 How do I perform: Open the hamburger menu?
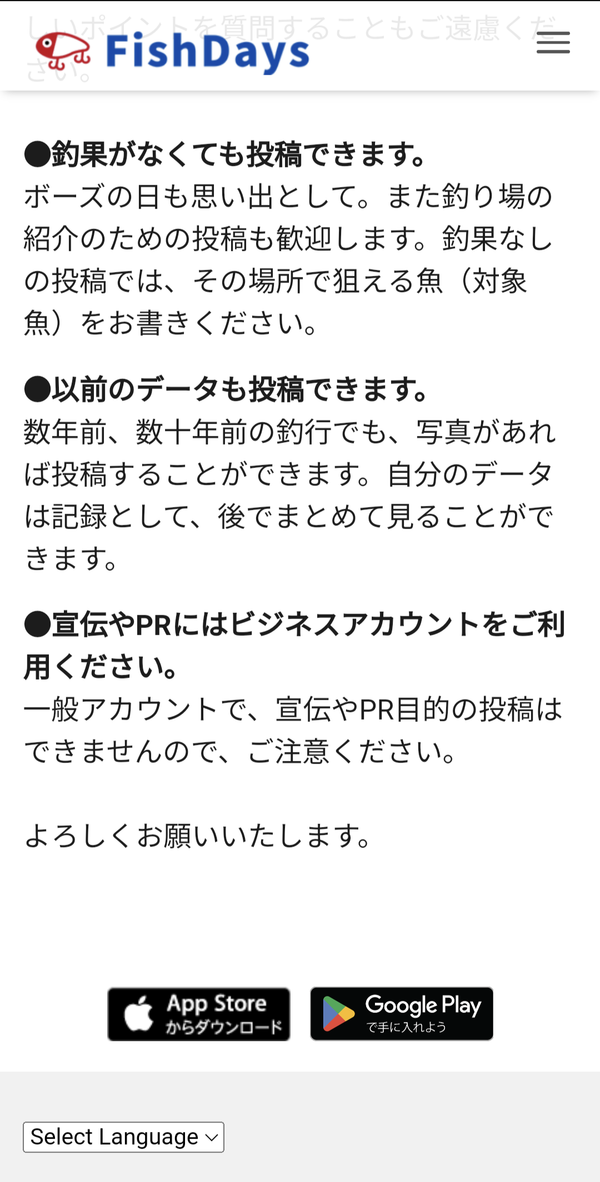[x=553, y=43]
